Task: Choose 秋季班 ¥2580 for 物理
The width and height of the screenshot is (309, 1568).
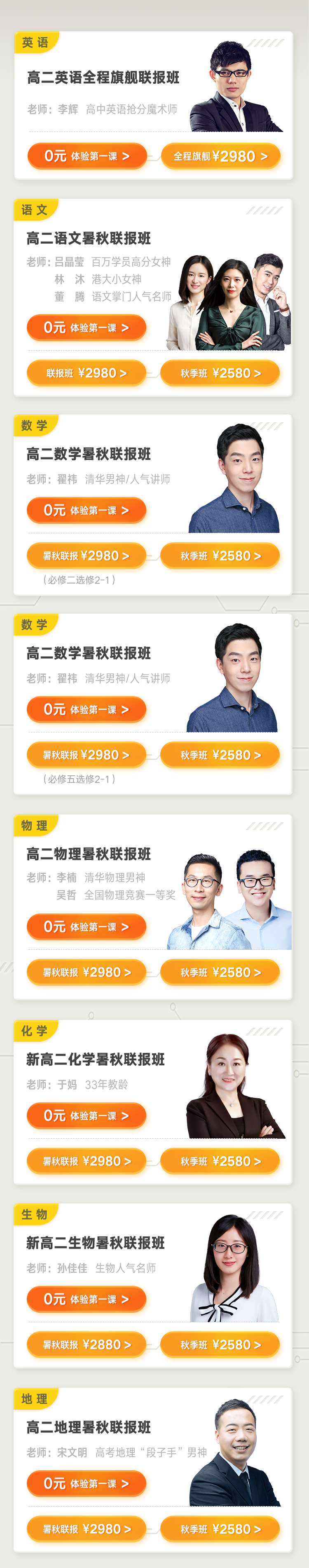Action: coord(220,972)
